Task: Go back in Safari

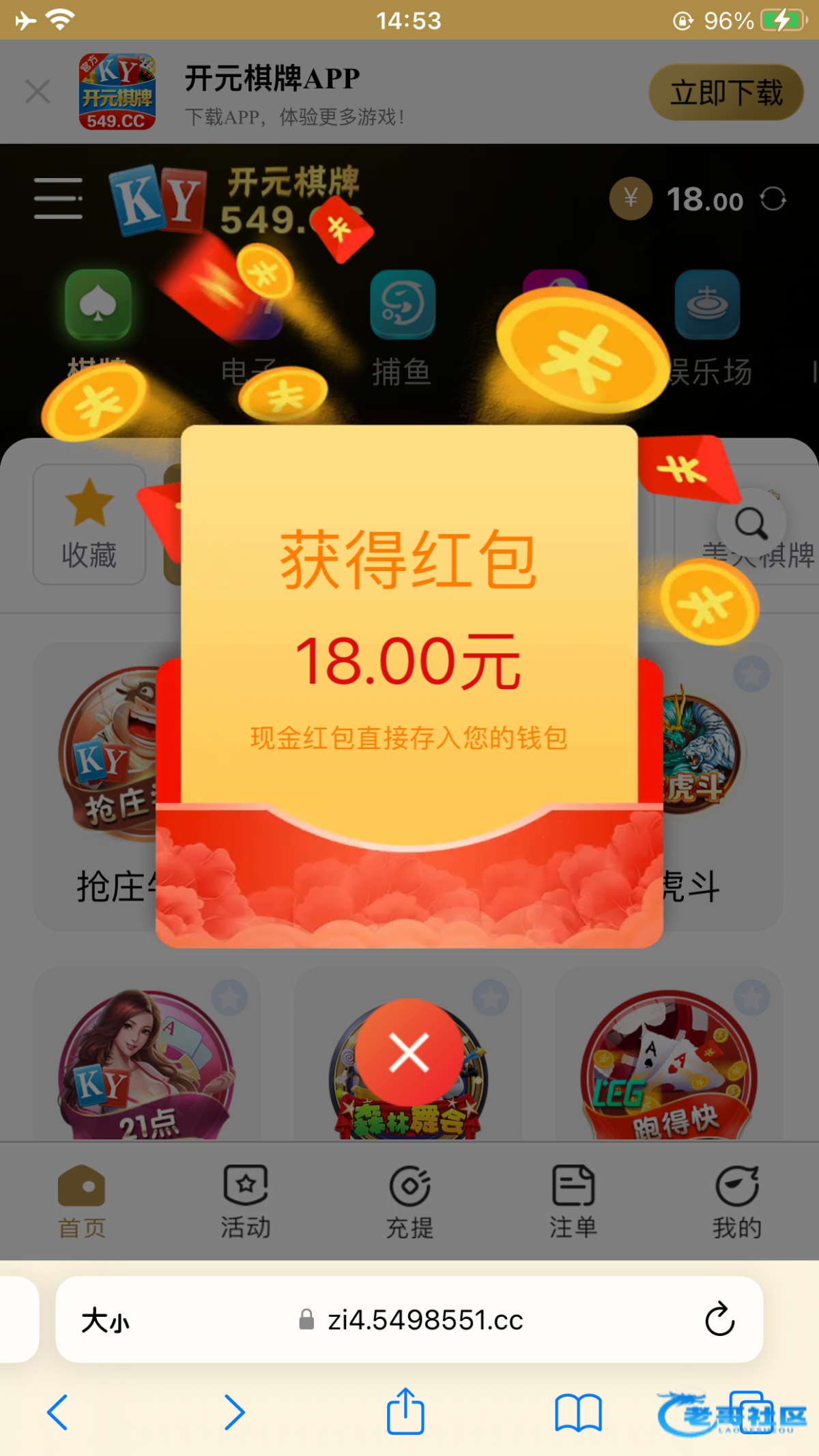Action: click(x=57, y=1412)
